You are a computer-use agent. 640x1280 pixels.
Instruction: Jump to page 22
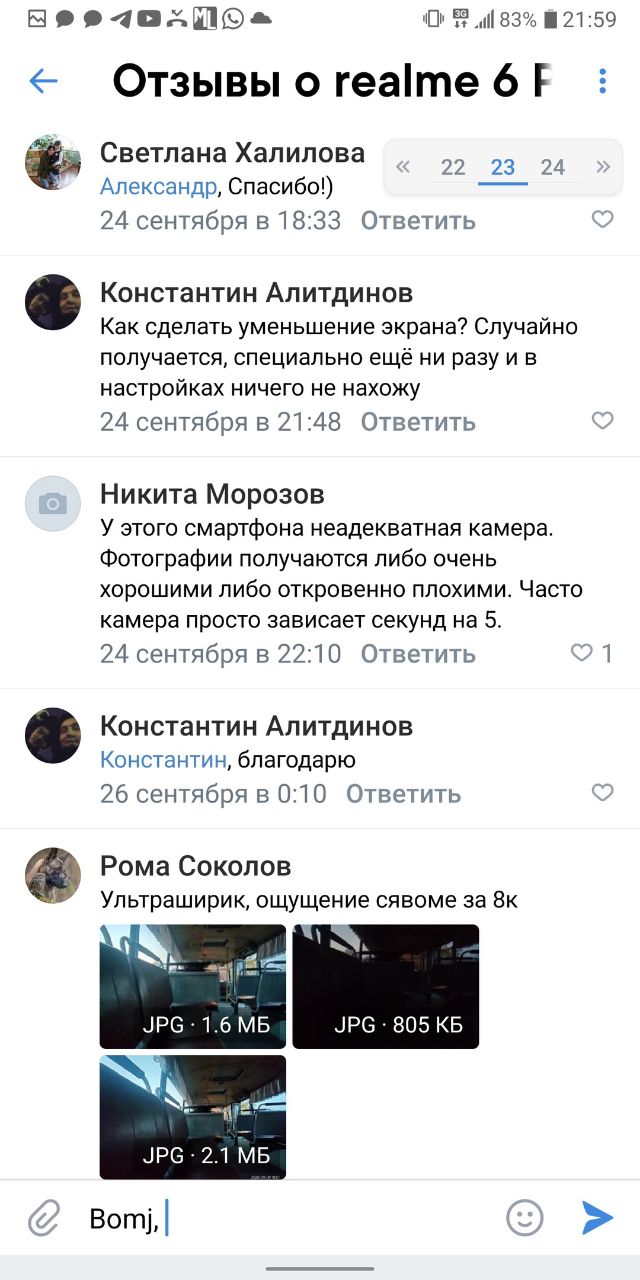[453, 167]
